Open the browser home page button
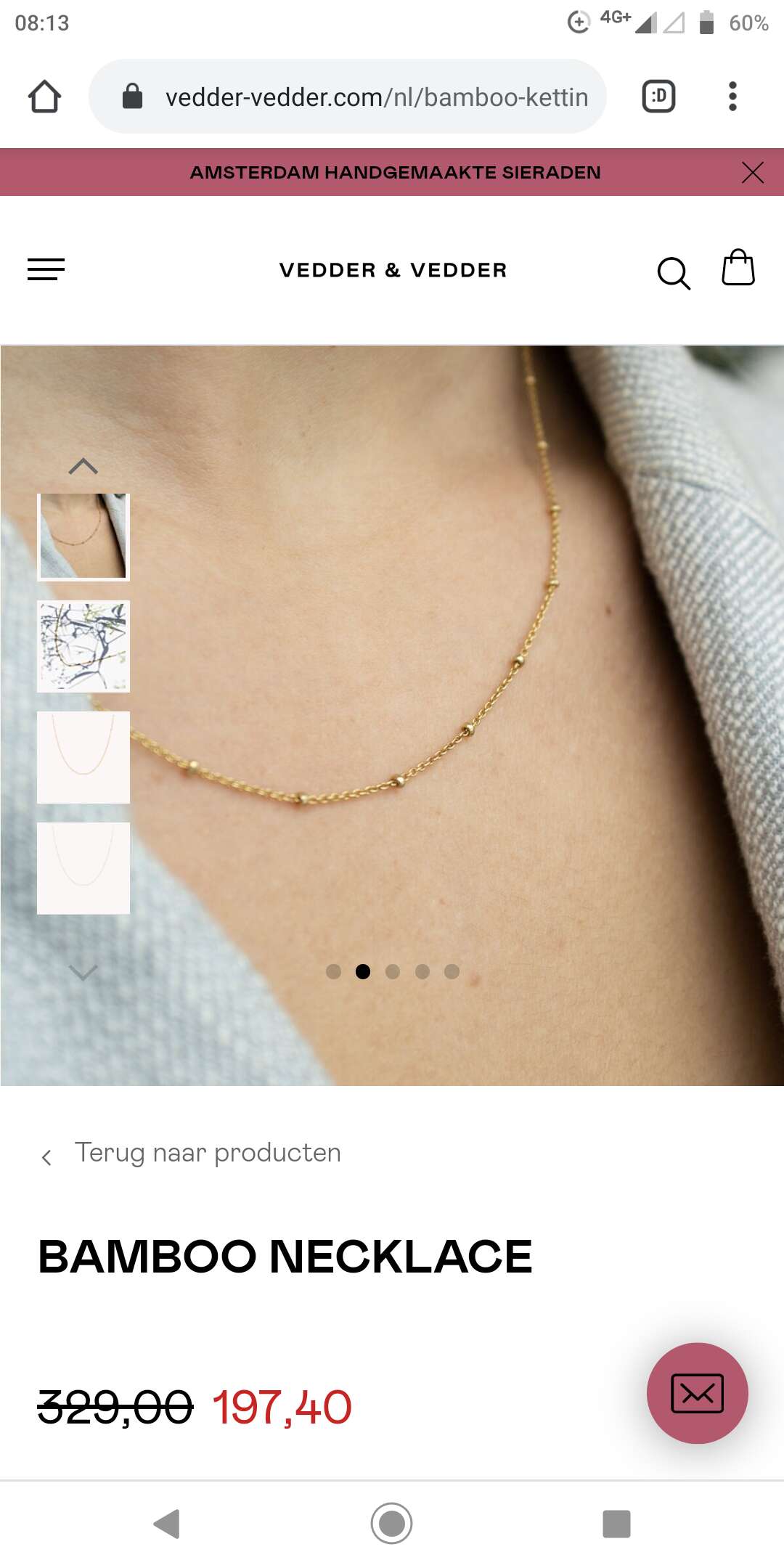Image resolution: width=784 pixels, height=1568 pixels. (x=44, y=97)
